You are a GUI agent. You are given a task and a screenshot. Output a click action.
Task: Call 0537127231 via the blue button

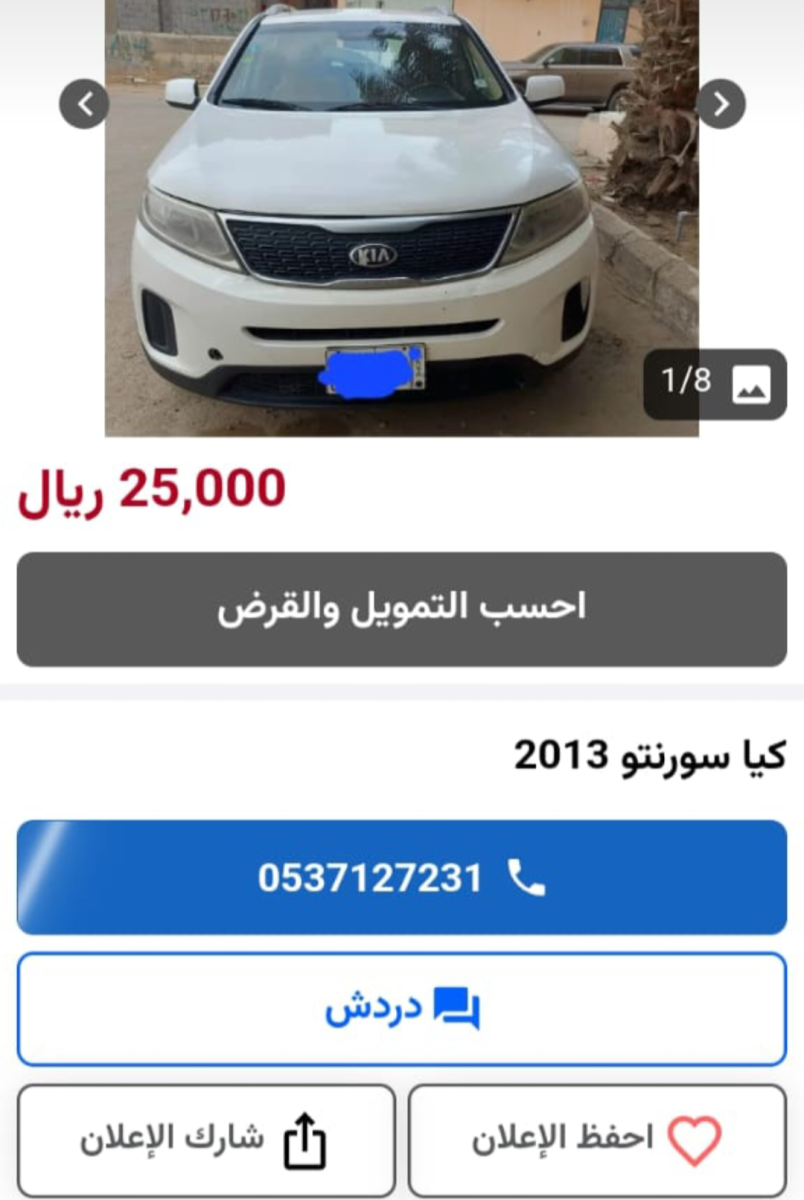[400, 877]
